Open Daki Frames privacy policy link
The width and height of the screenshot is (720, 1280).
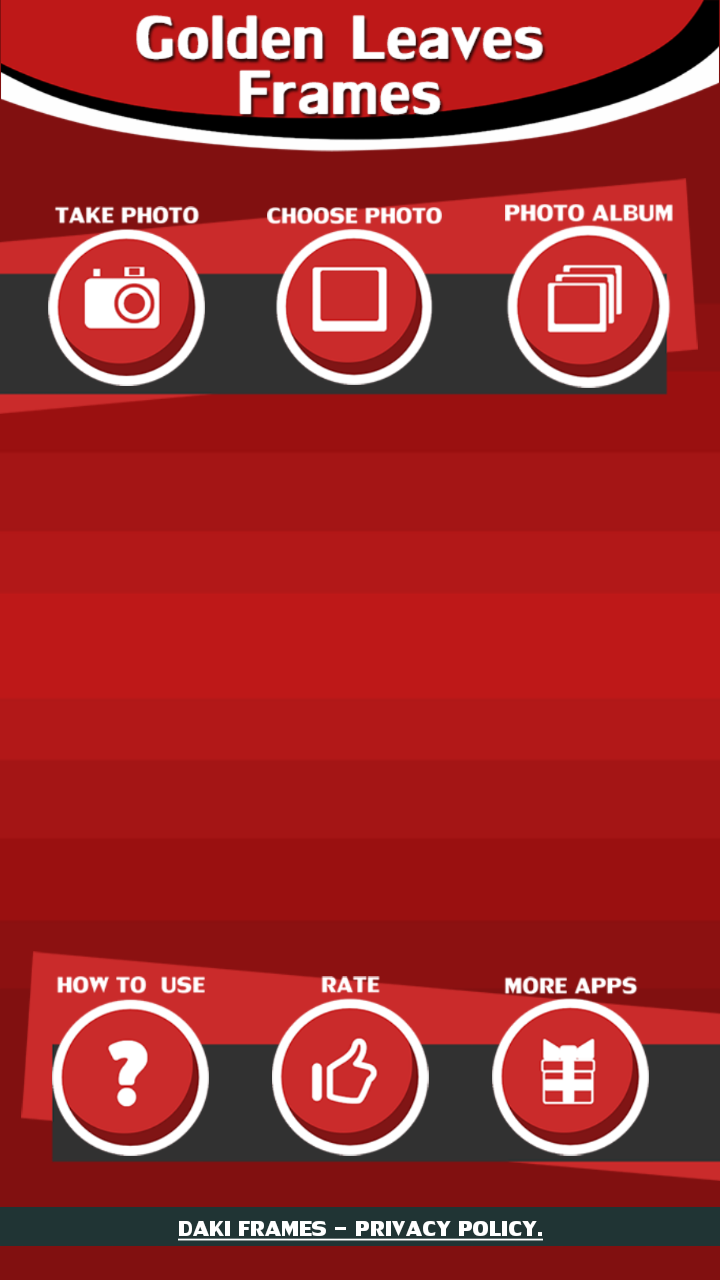pyautogui.click(x=360, y=1228)
